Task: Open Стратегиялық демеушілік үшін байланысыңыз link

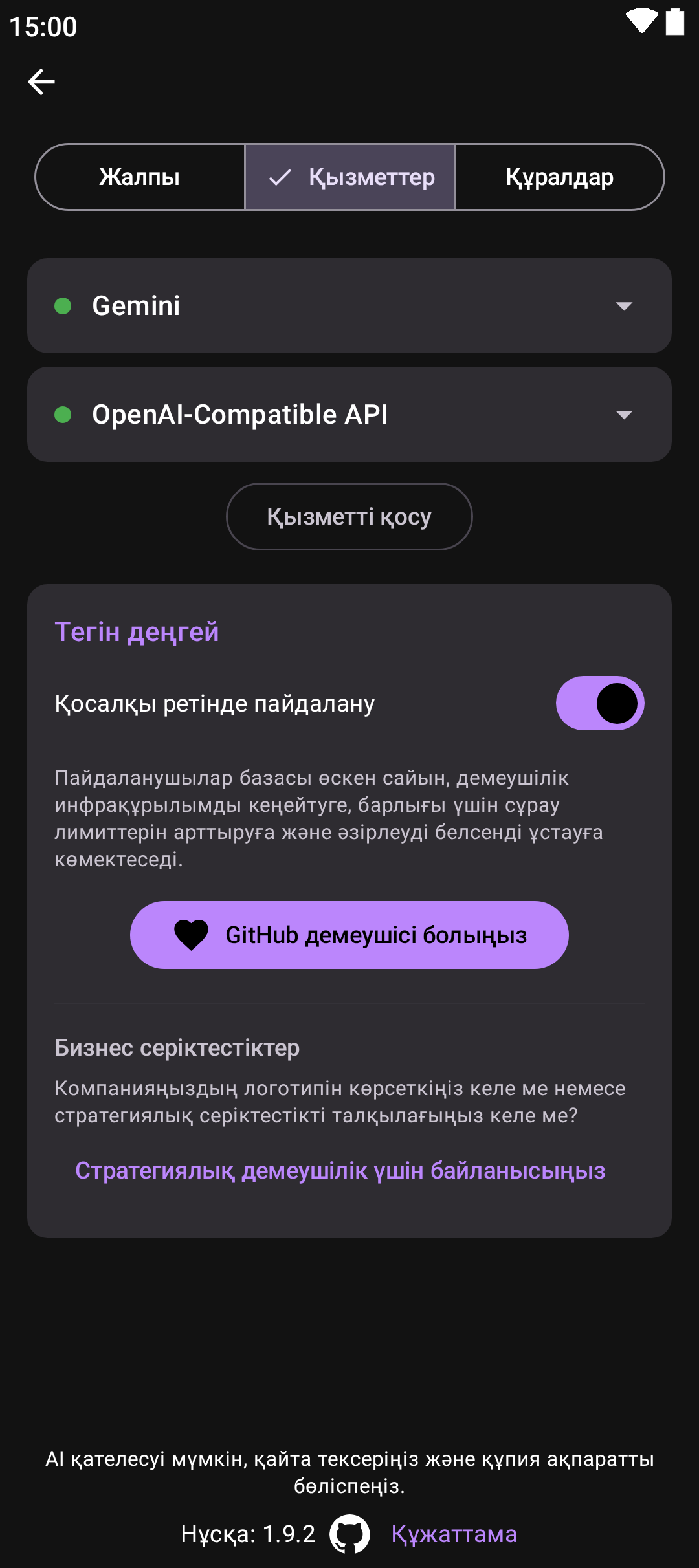Action: (x=340, y=1171)
